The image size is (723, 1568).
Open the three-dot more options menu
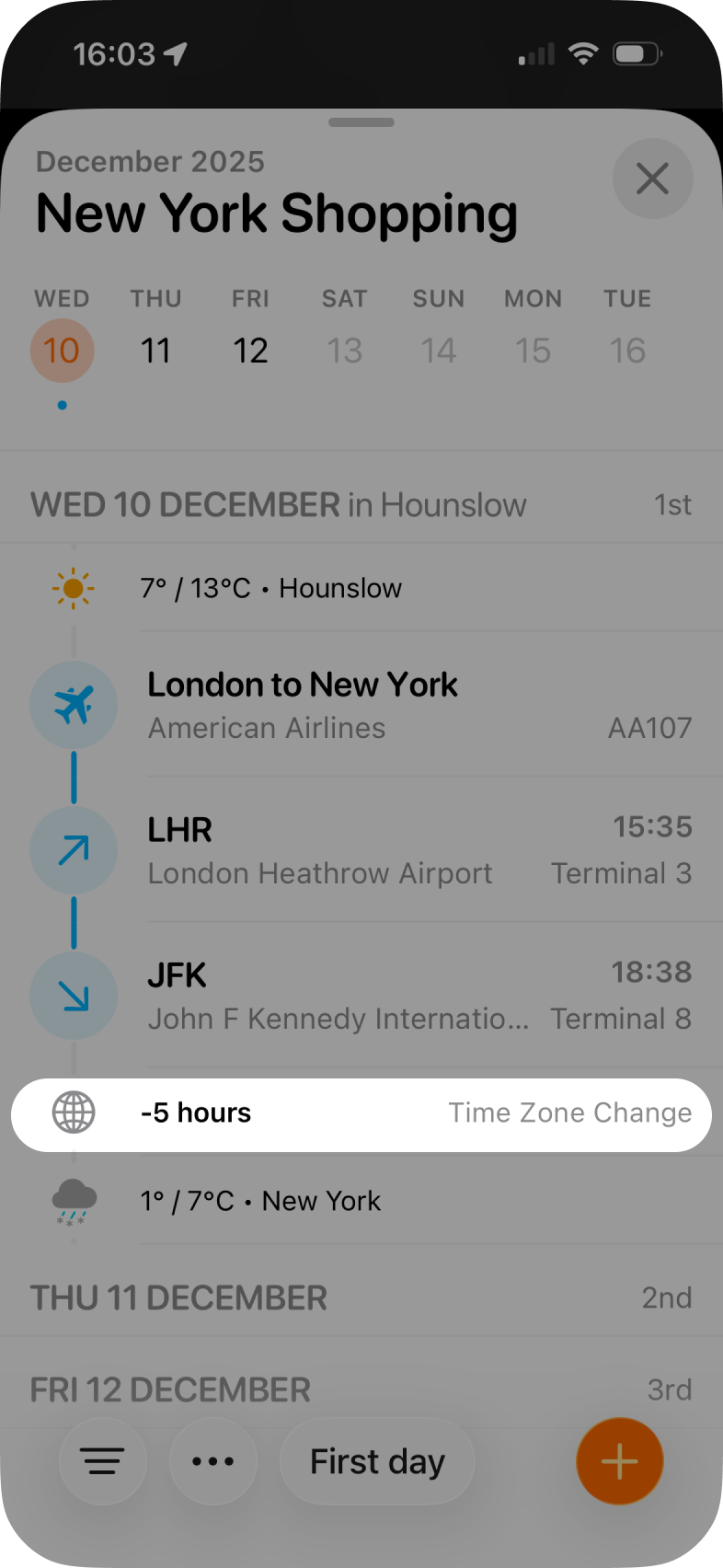(212, 1461)
